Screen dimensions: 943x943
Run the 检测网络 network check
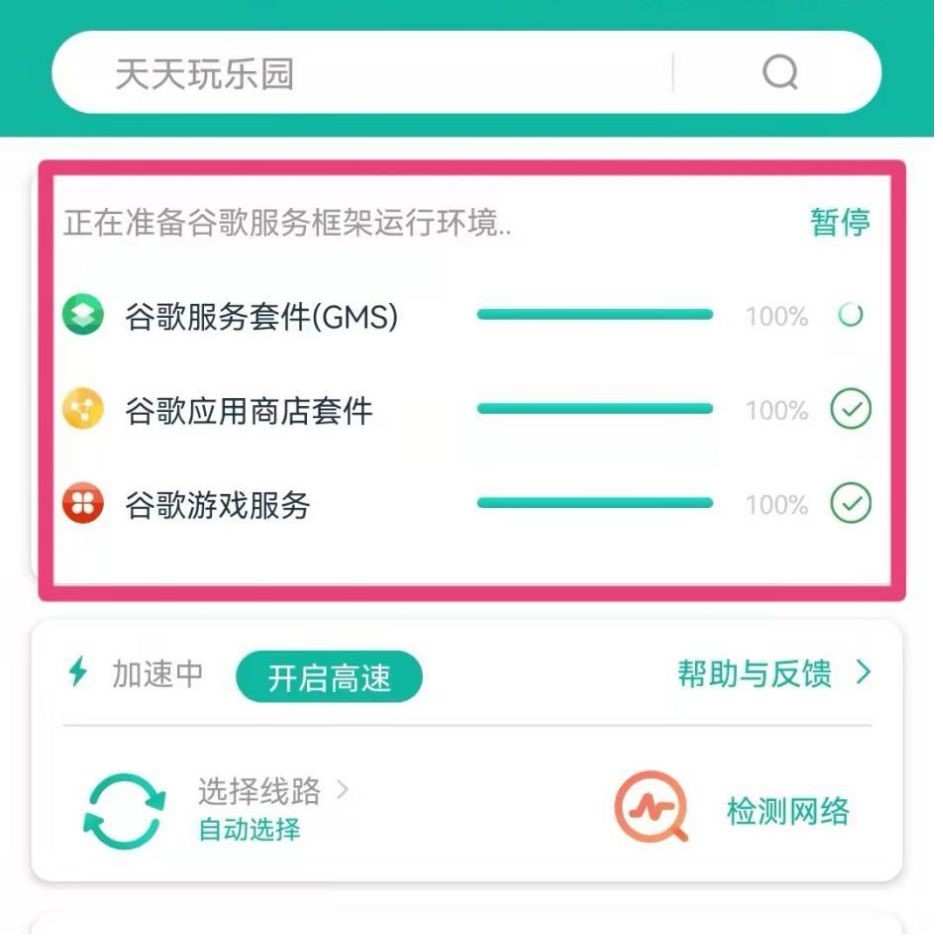(787, 811)
